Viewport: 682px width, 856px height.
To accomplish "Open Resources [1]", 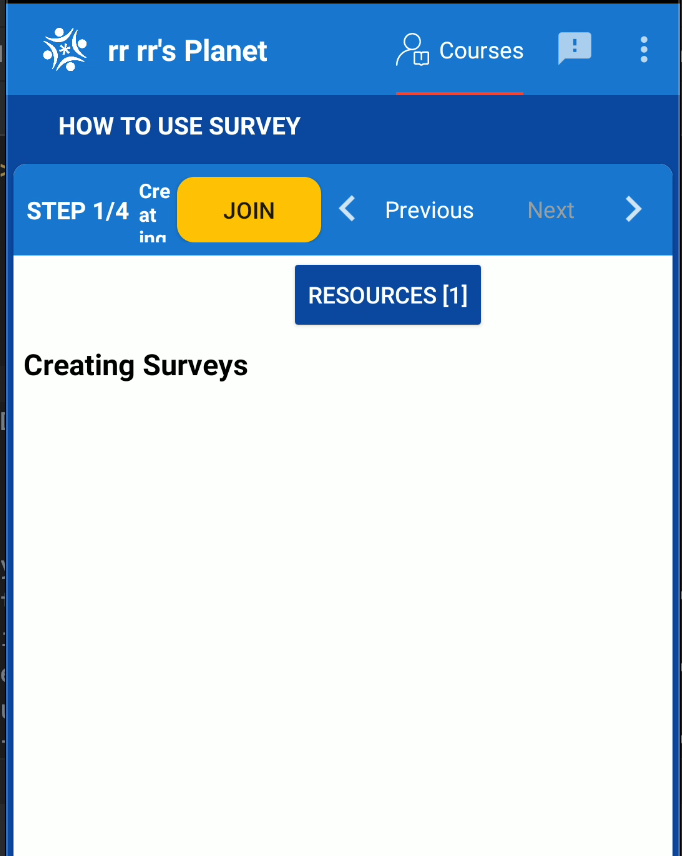I will 388,295.
